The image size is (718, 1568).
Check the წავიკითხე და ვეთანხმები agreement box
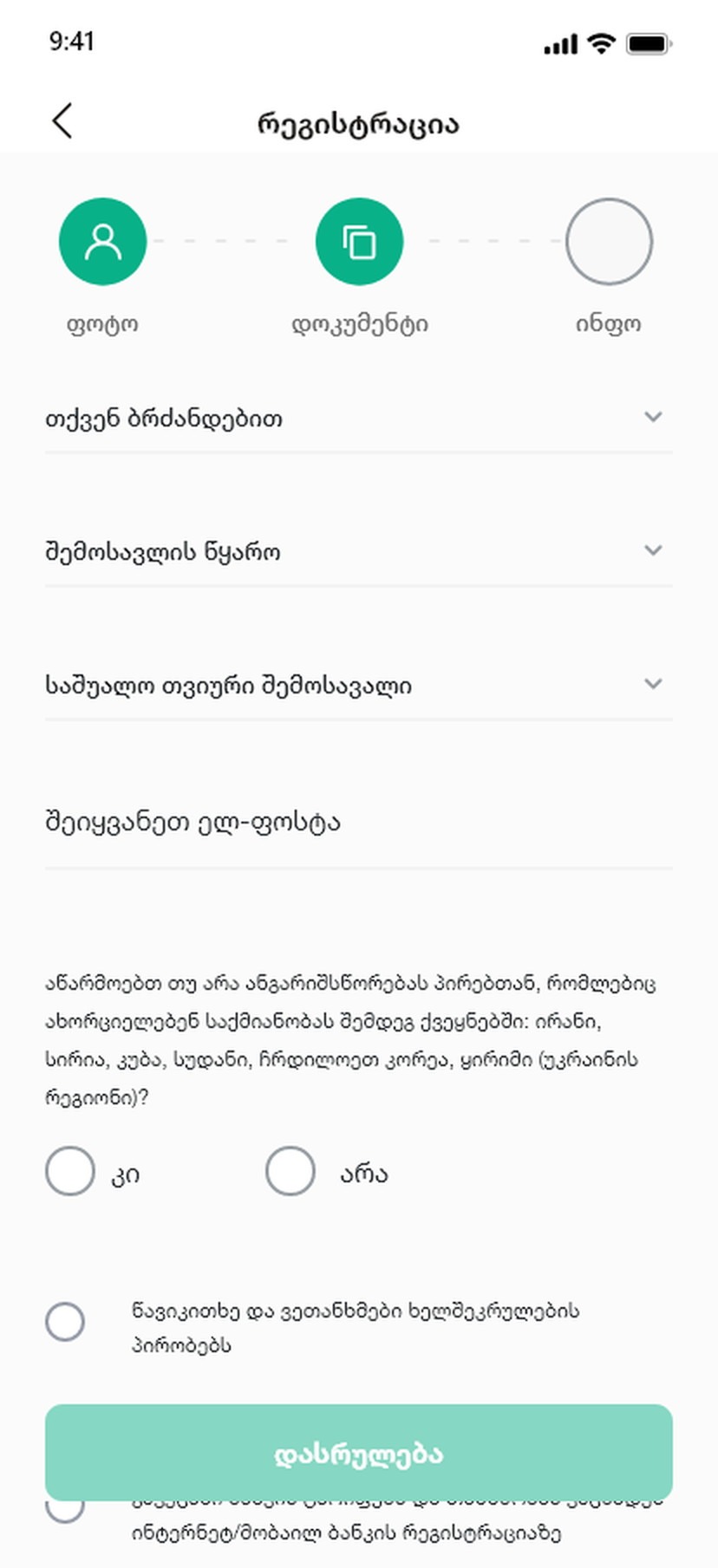point(65,1323)
